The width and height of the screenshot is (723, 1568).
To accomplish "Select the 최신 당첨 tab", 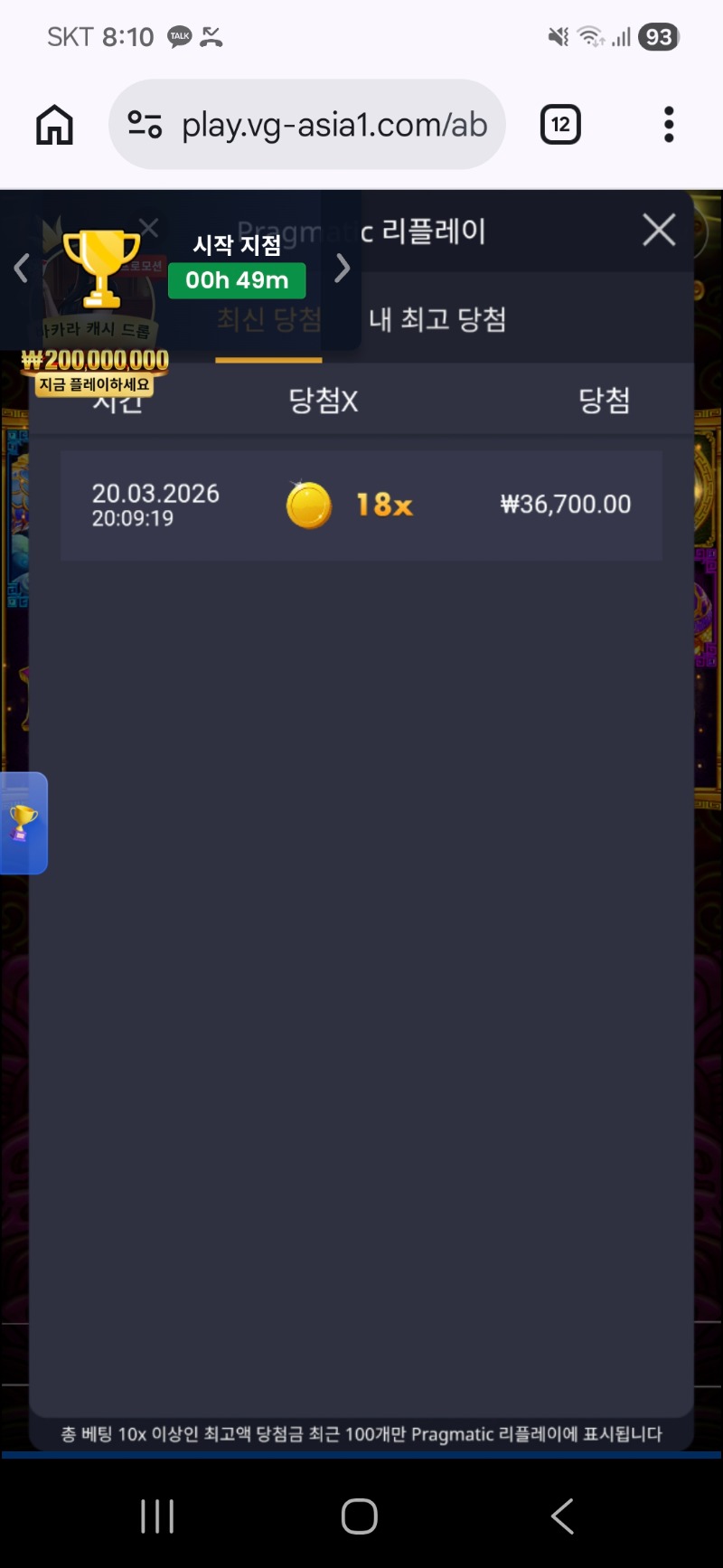I will [268, 319].
